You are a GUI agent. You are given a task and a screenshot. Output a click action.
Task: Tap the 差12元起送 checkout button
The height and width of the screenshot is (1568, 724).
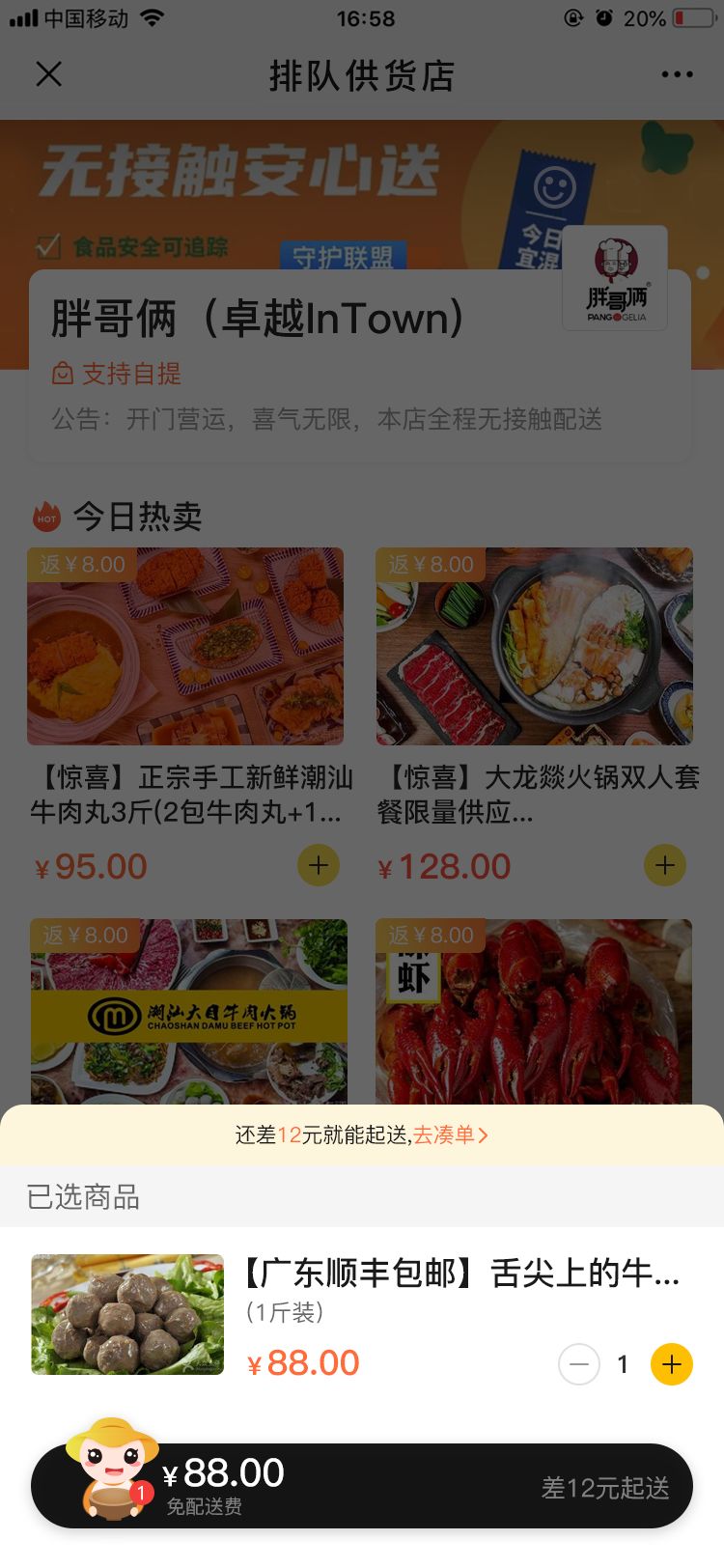pyautogui.click(x=604, y=1488)
